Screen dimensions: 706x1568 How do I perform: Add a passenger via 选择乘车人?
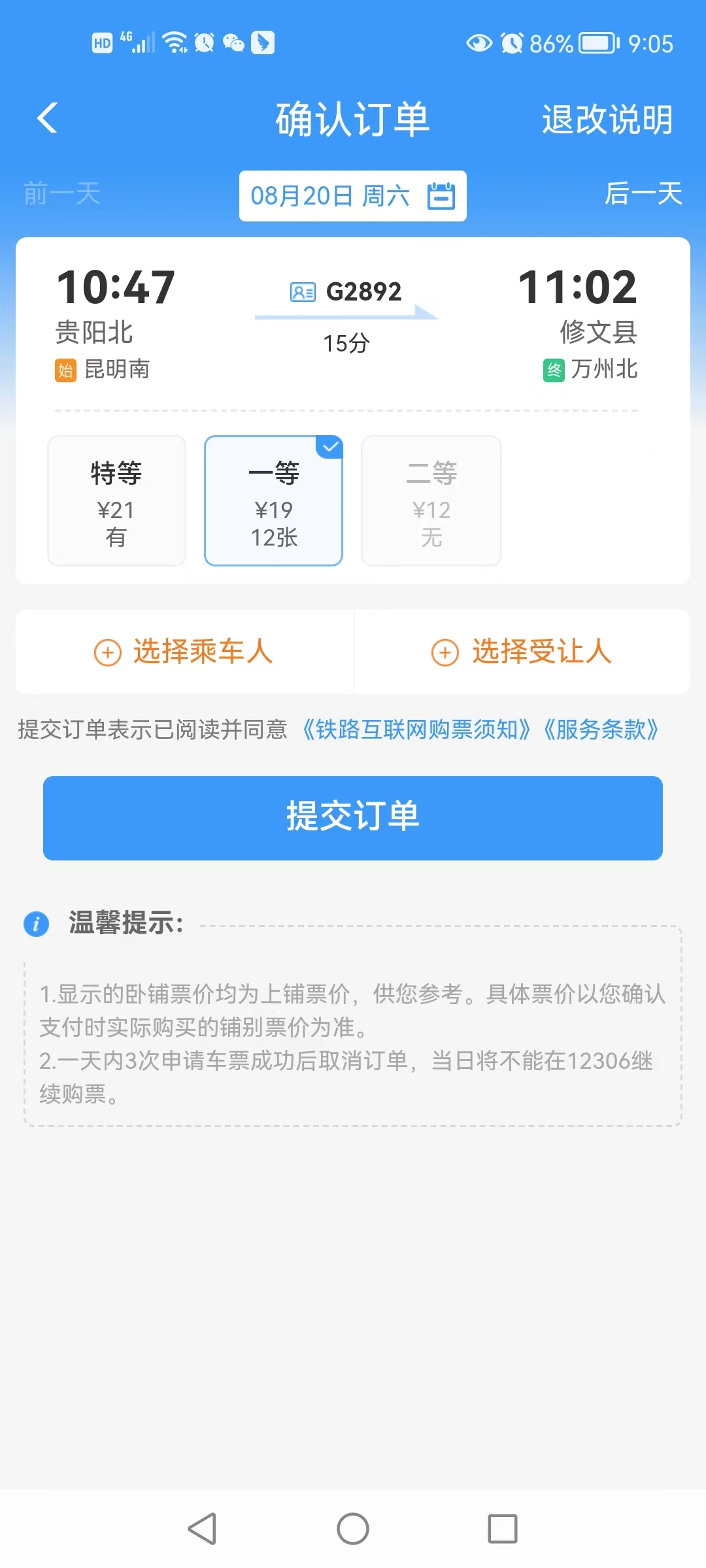184,651
